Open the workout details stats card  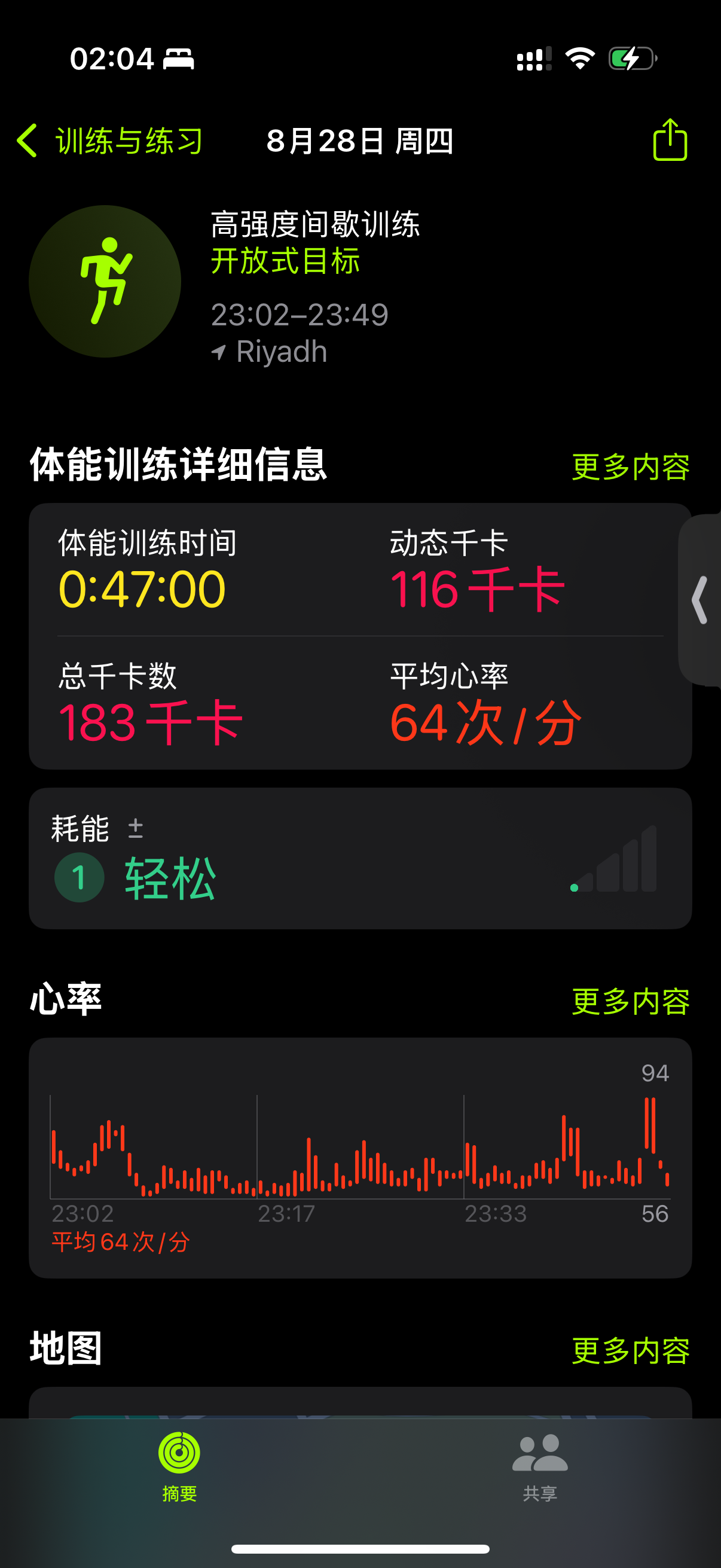[360, 636]
